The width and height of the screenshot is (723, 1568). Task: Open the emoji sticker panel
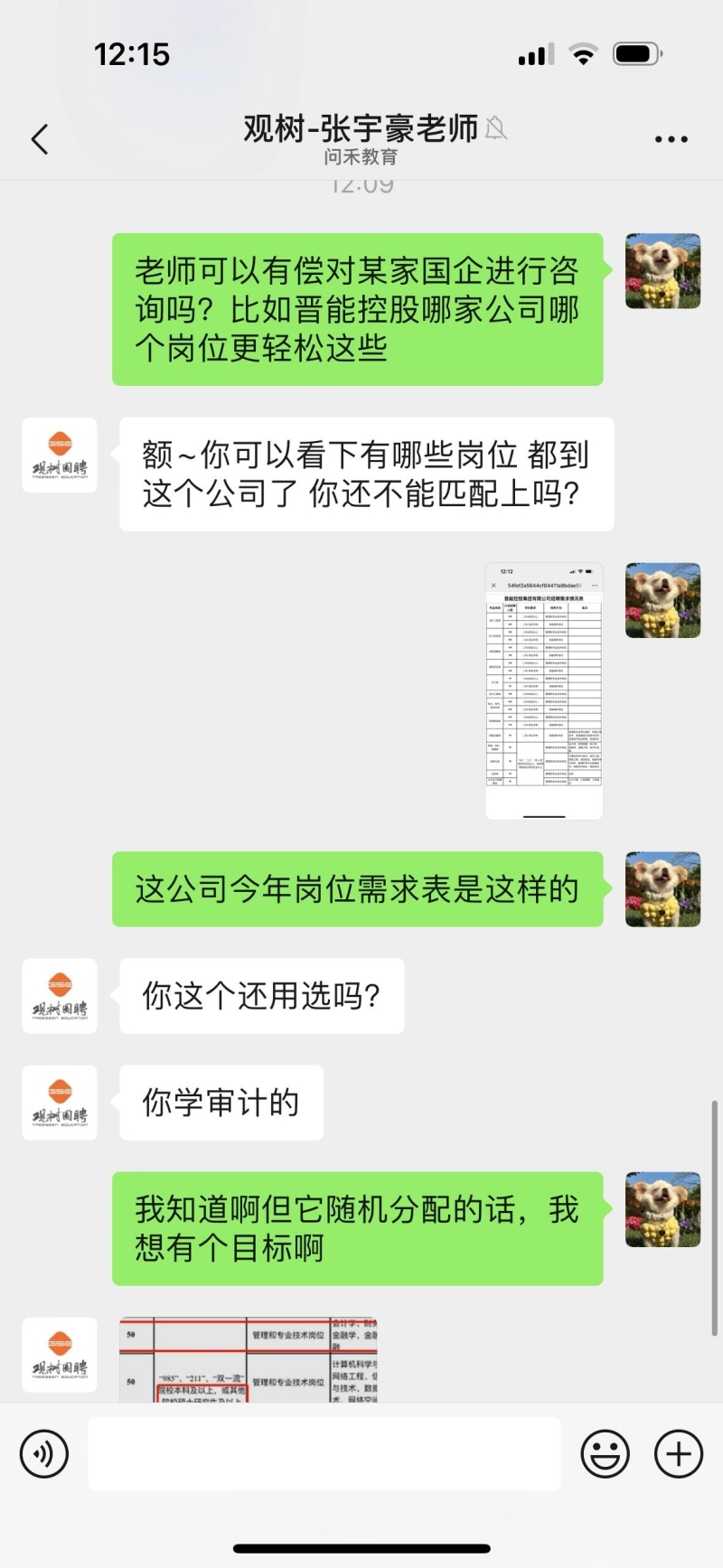[x=605, y=1454]
